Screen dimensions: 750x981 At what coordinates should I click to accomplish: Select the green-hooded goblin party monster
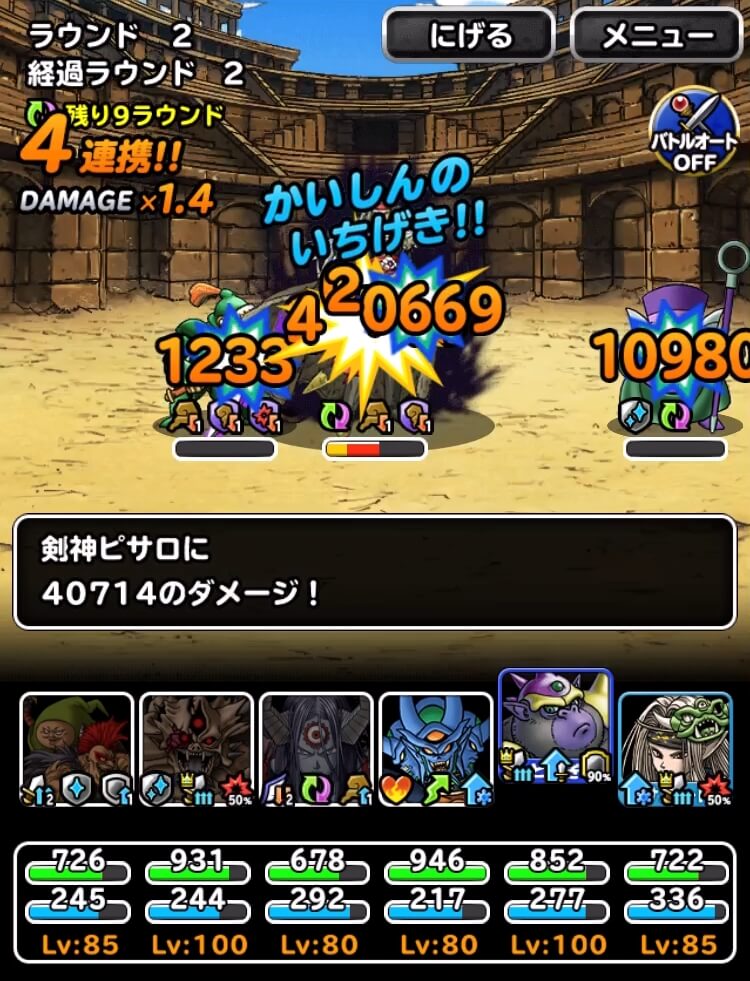pyautogui.click(x=76, y=748)
